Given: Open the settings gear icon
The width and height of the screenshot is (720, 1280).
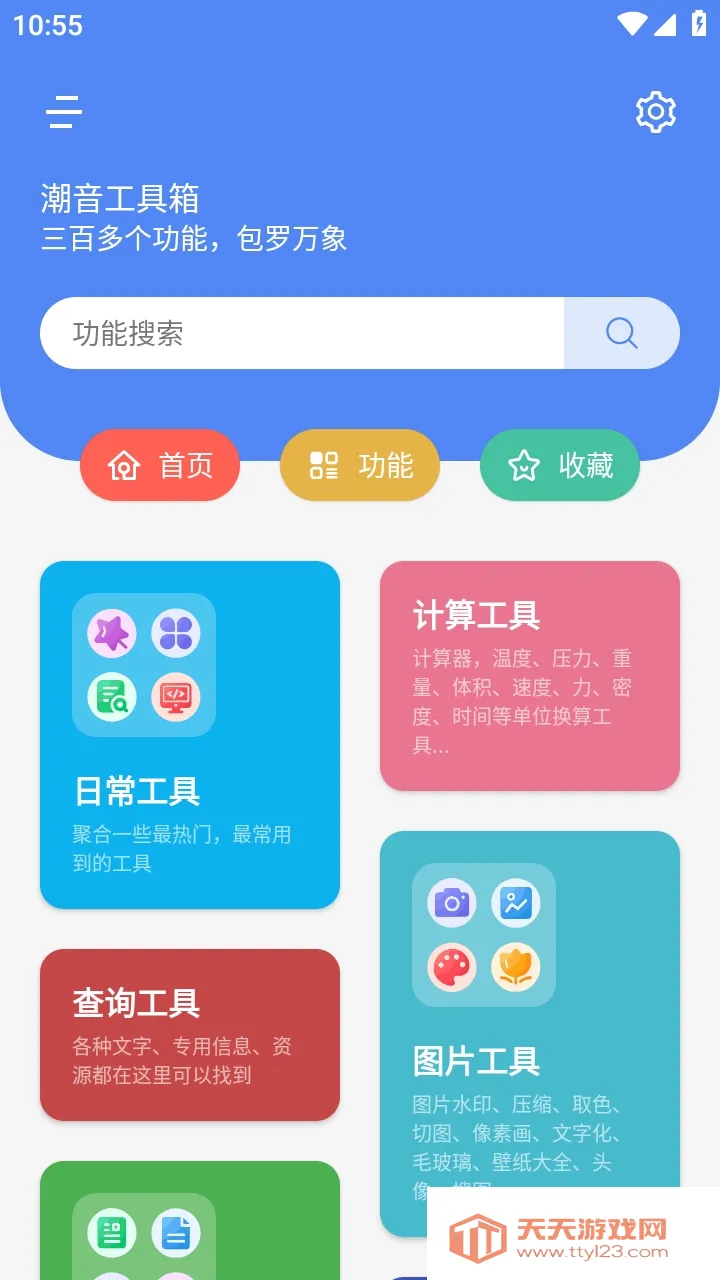Looking at the screenshot, I should pos(655,111).
